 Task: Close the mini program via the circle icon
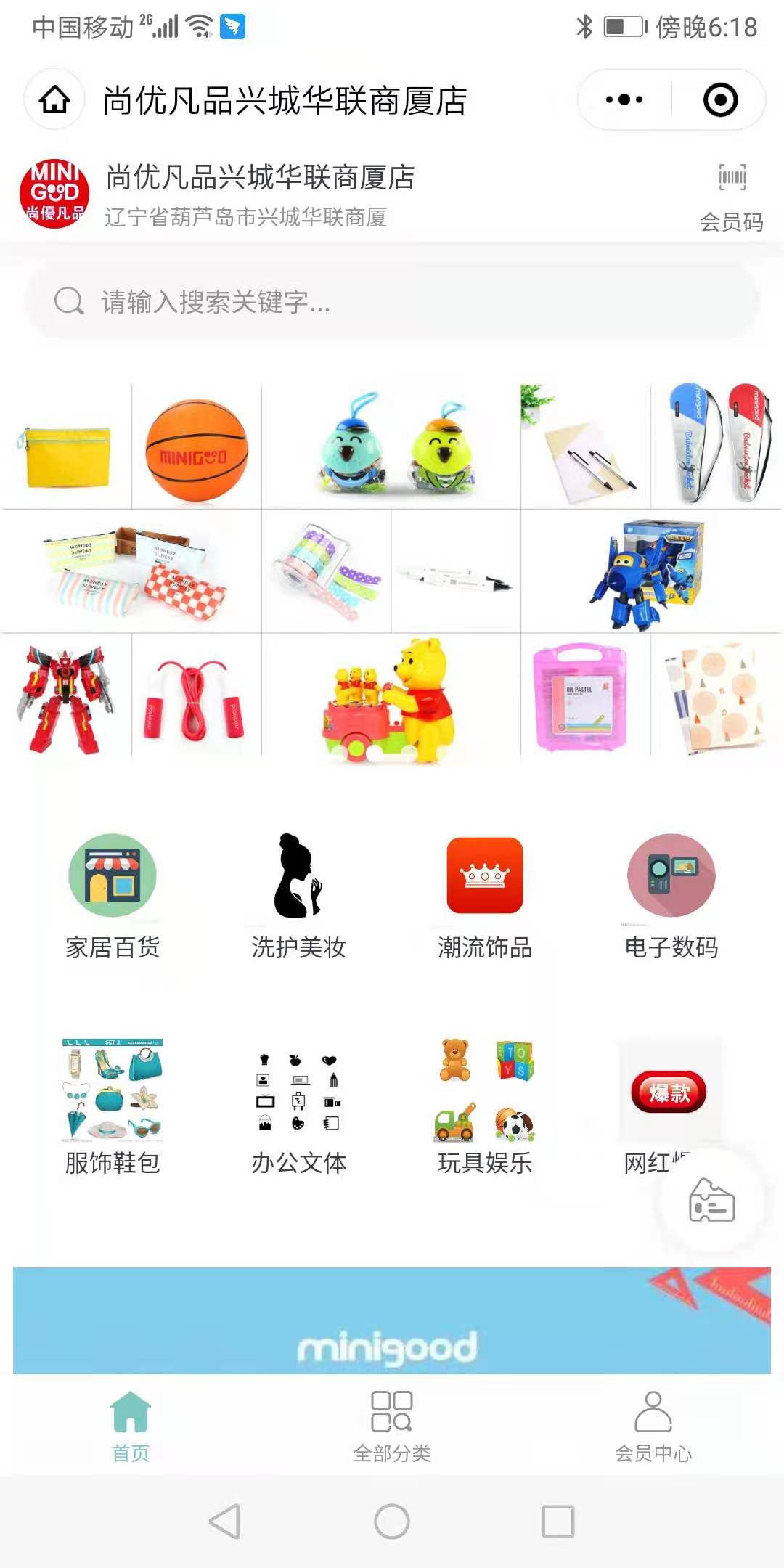[x=720, y=99]
